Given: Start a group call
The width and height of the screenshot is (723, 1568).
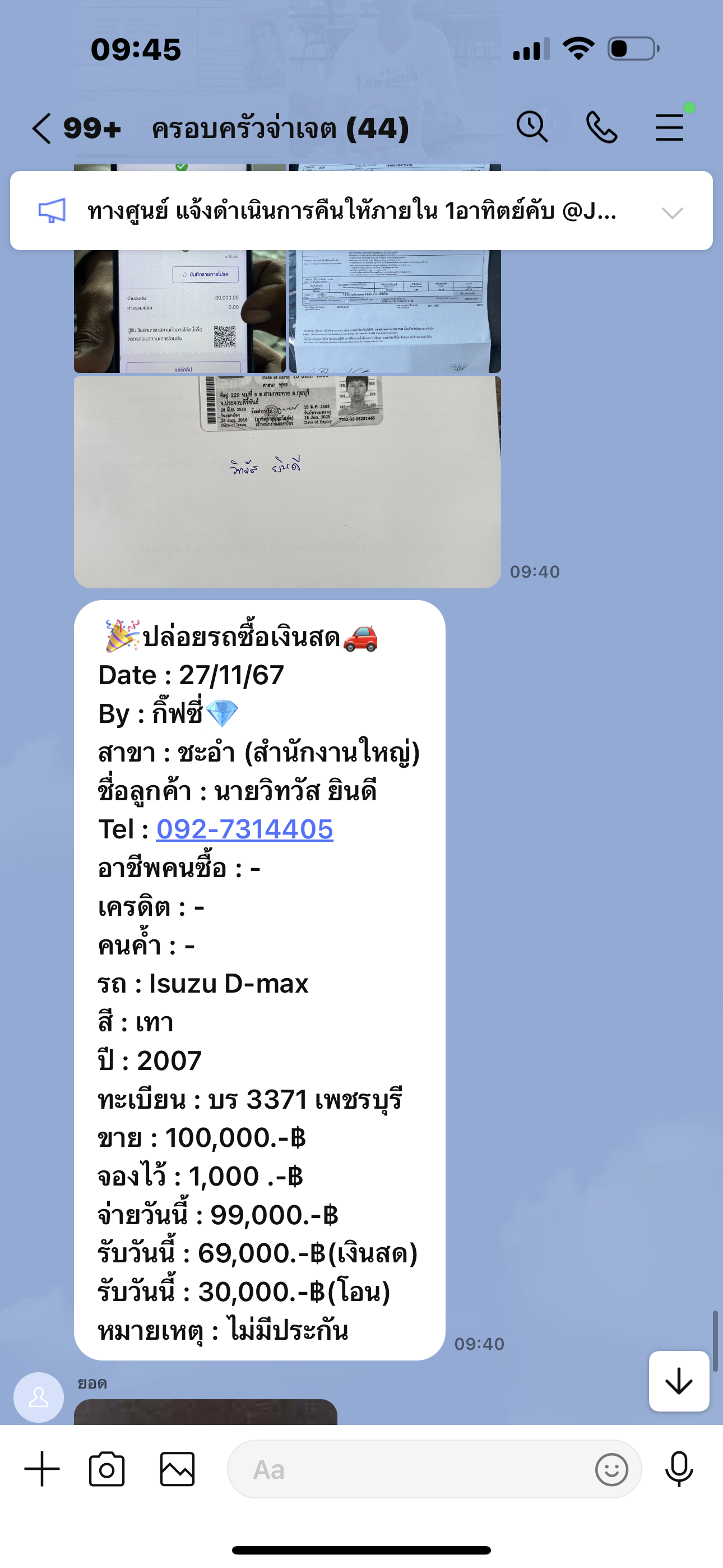Looking at the screenshot, I should click(x=601, y=127).
